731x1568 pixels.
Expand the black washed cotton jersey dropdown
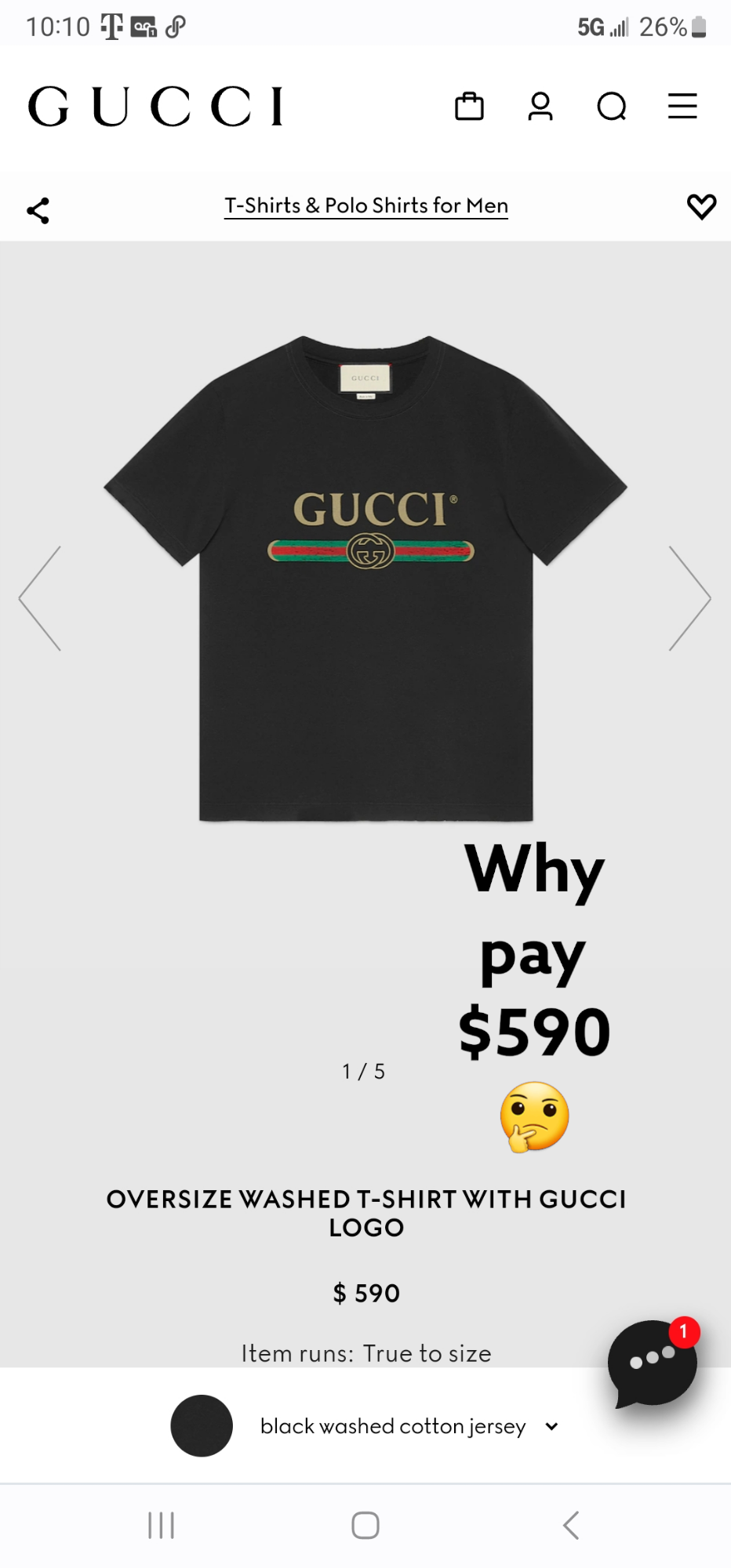[x=408, y=1426]
